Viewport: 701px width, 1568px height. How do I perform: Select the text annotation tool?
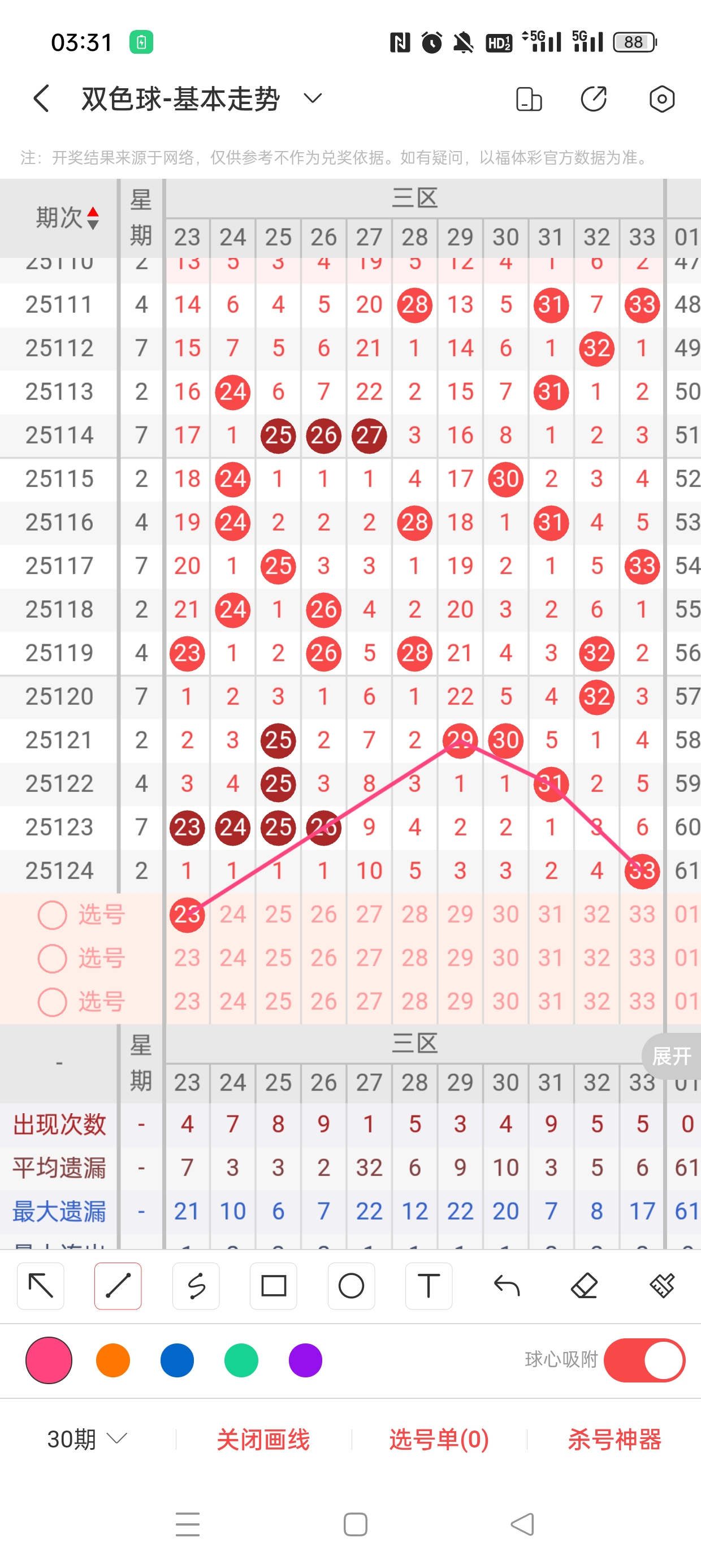point(429,1286)
